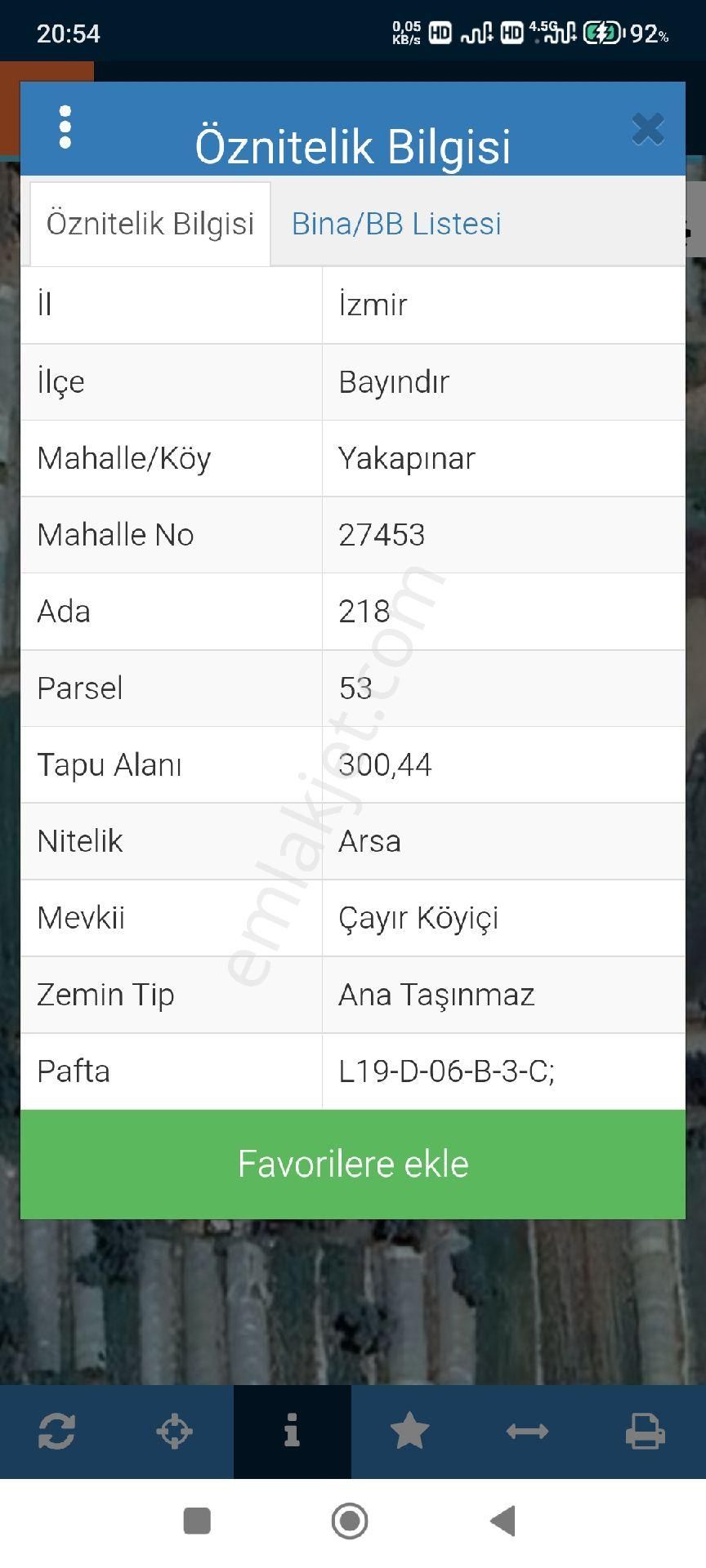
Task: Open favorites via the star icon
Action: click(409, 1432)
